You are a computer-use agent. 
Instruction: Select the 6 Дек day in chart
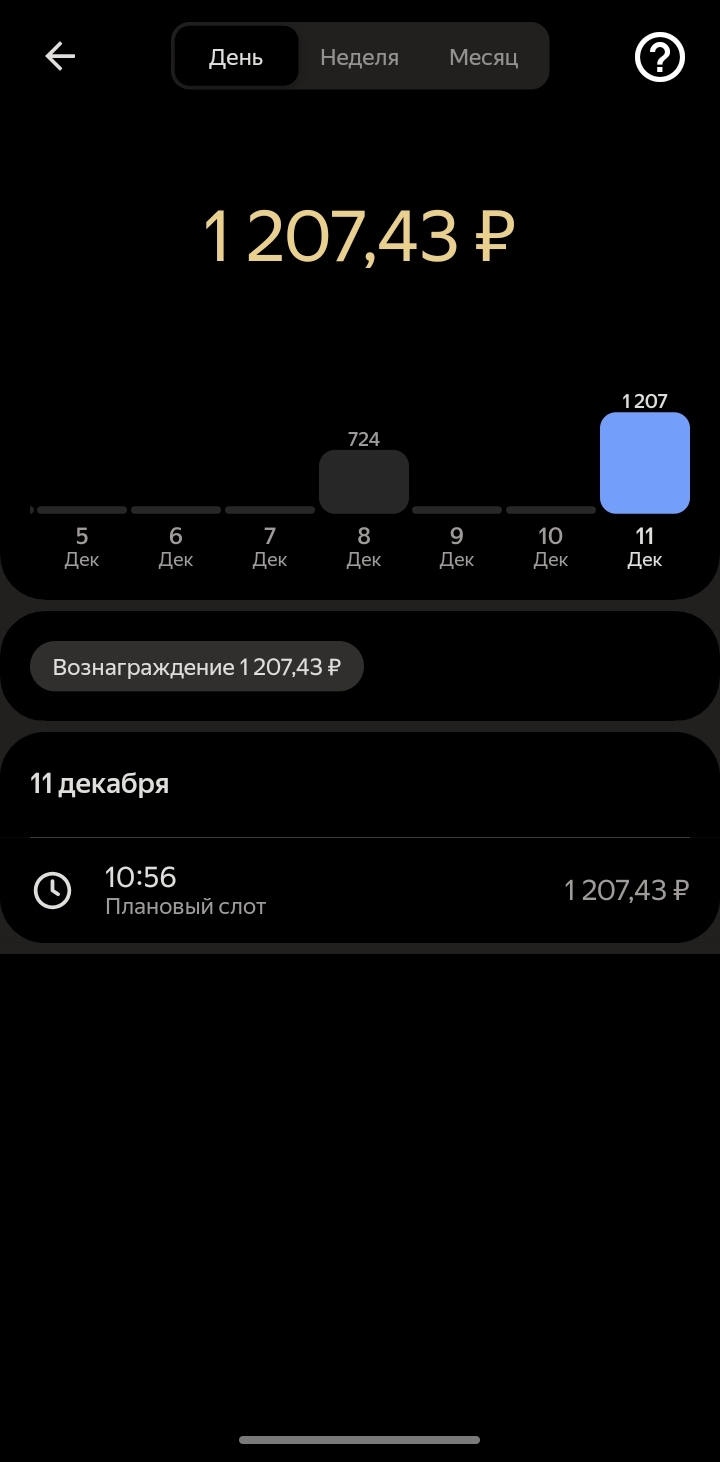pos(176,546)
